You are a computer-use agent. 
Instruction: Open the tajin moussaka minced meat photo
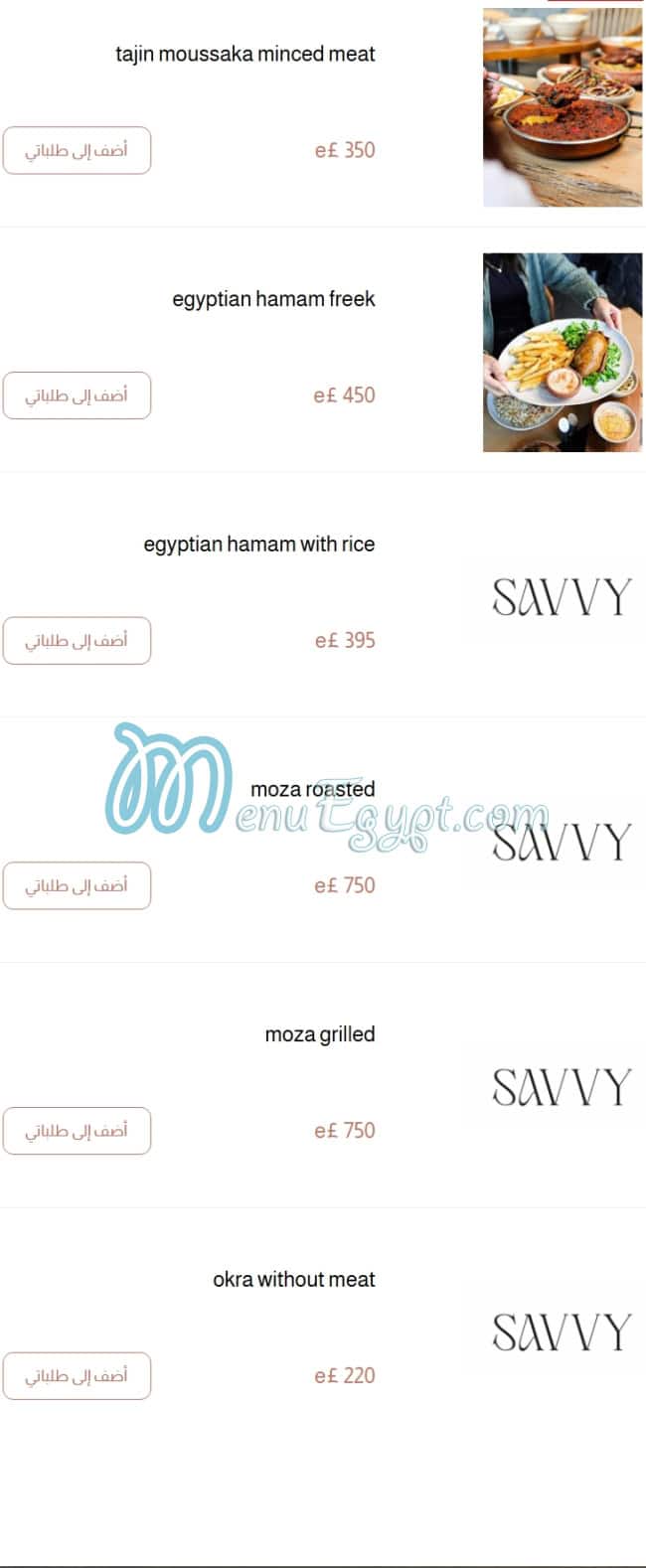point(562,107)
